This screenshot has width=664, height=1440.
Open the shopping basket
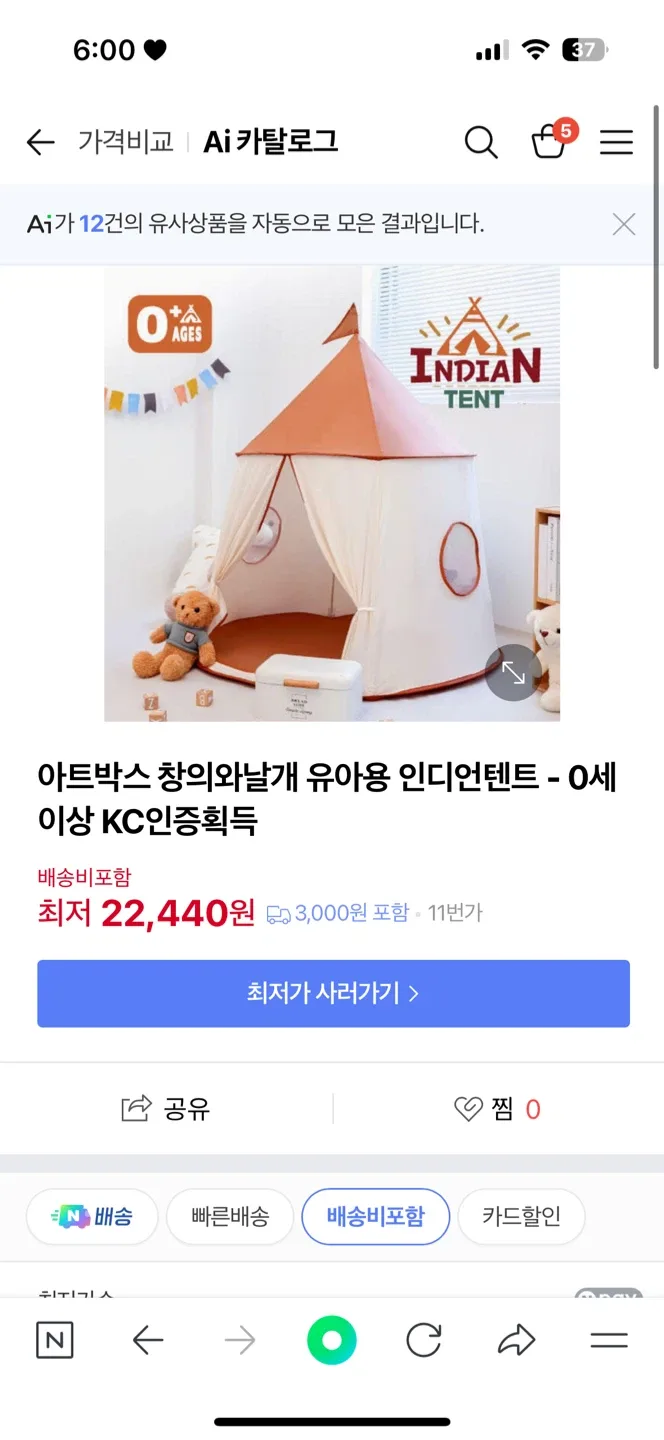pyautogui.click(x=549, y=142)
